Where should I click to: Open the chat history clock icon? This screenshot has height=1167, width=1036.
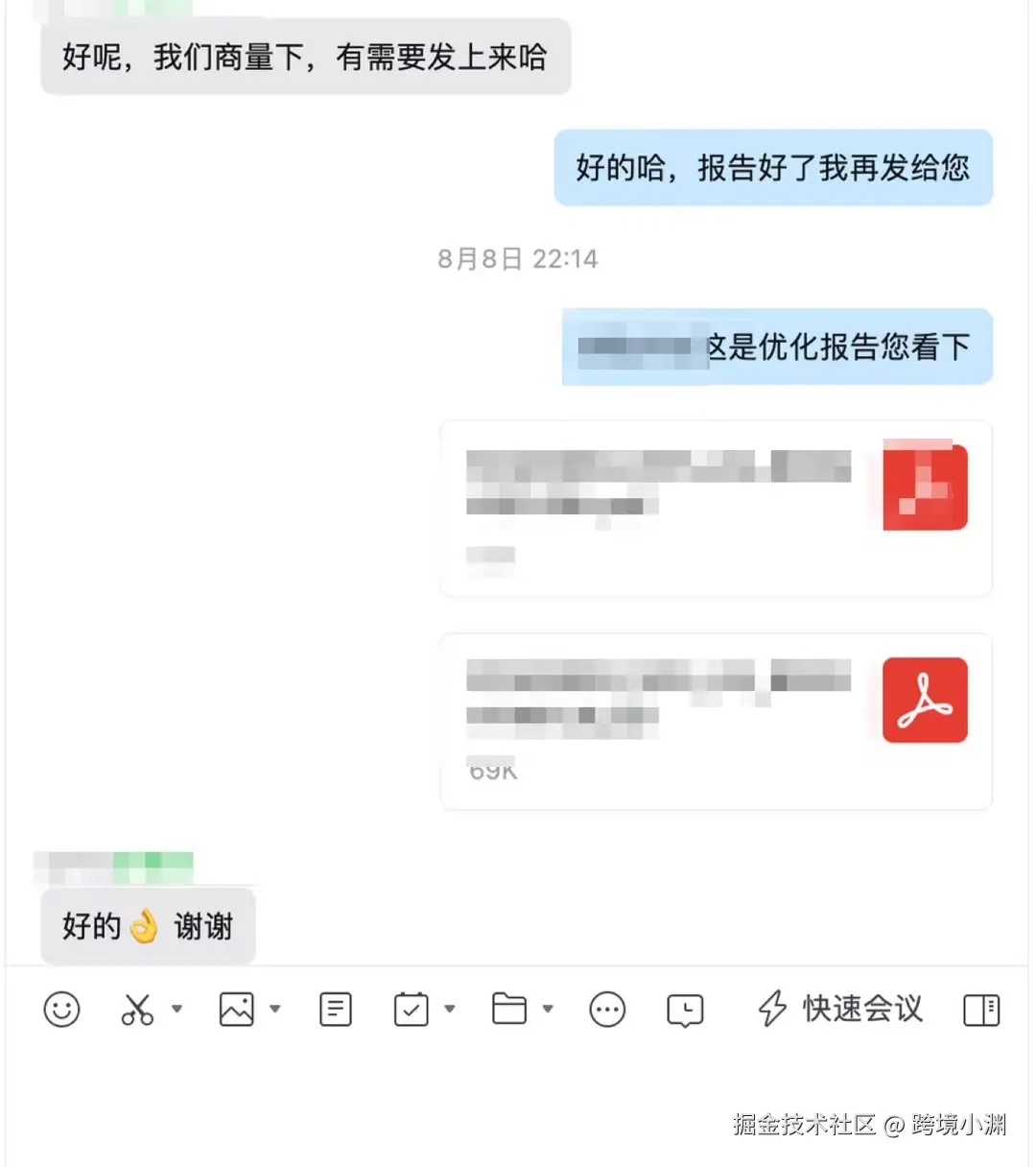685,1009
